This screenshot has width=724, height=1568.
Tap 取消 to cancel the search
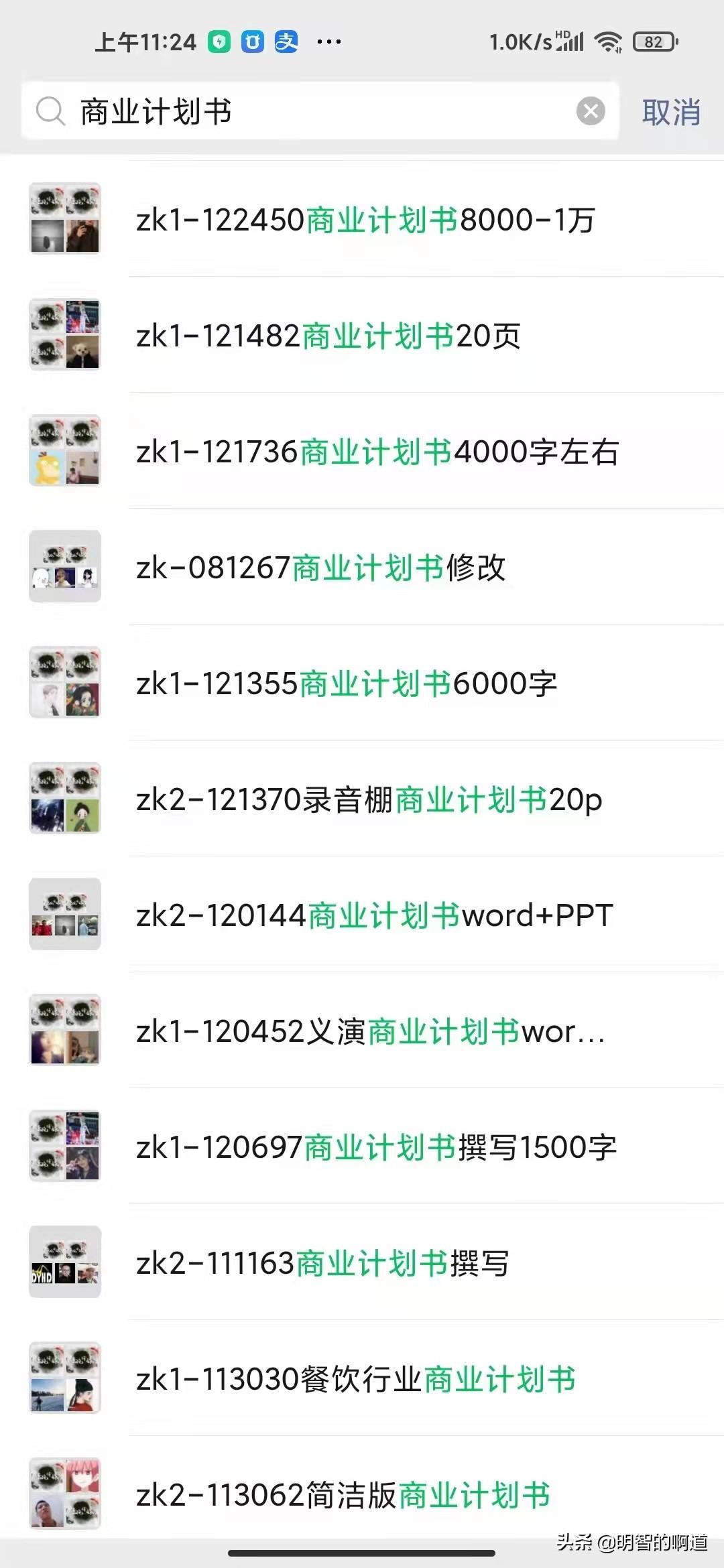point(671,112)
